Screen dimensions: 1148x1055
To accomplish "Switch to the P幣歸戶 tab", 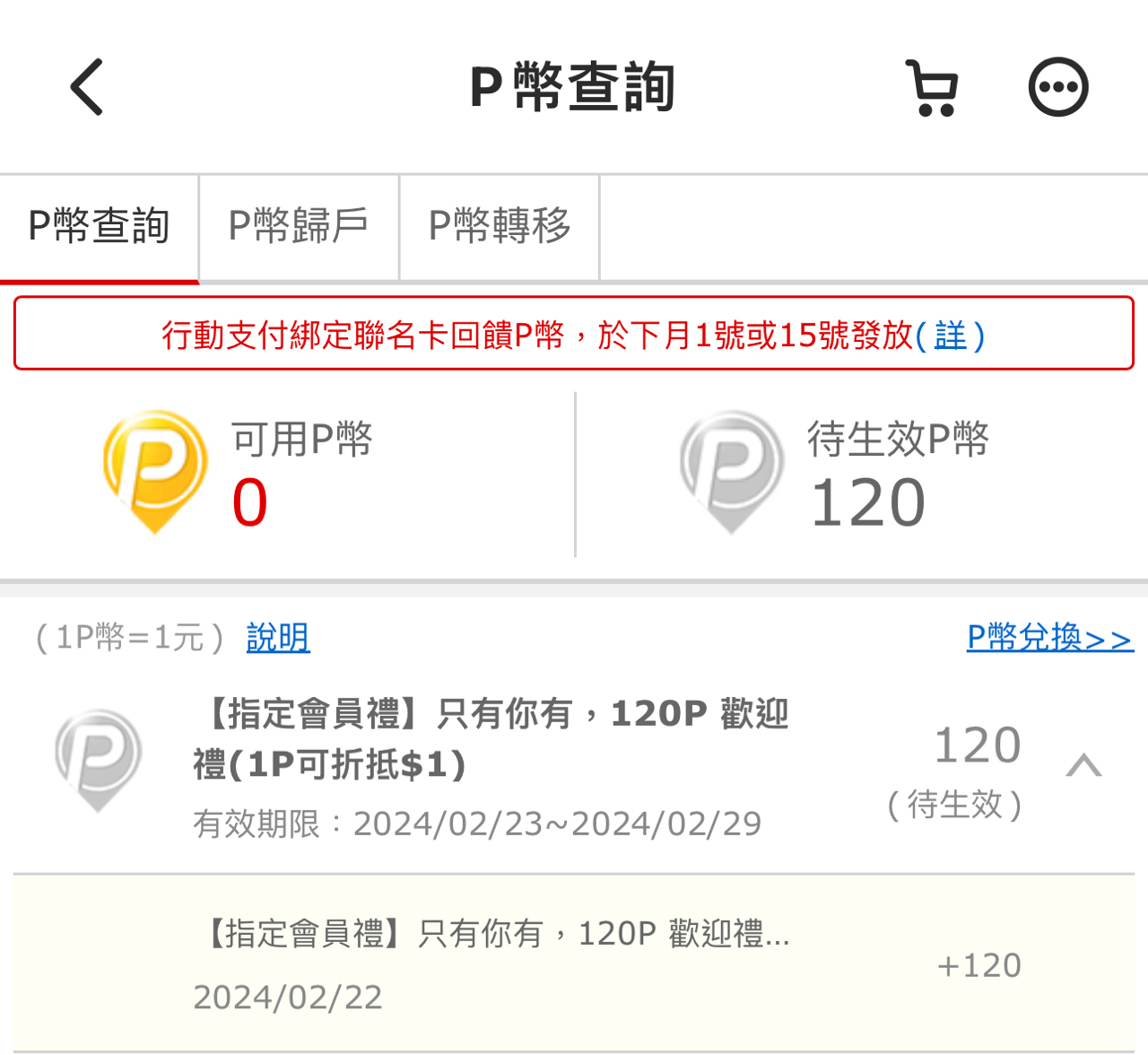I will [299, 226].
